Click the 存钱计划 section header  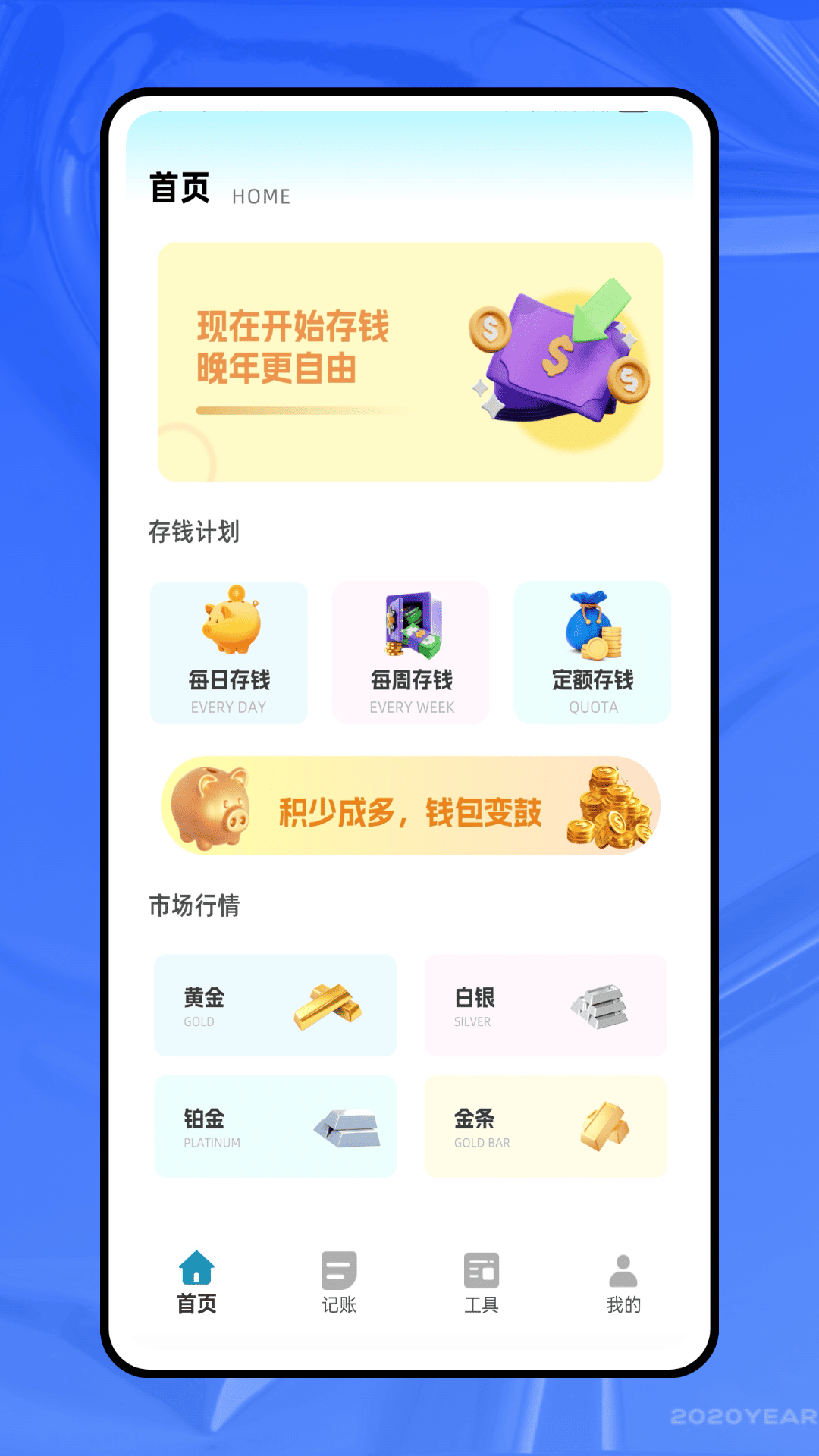194,533
